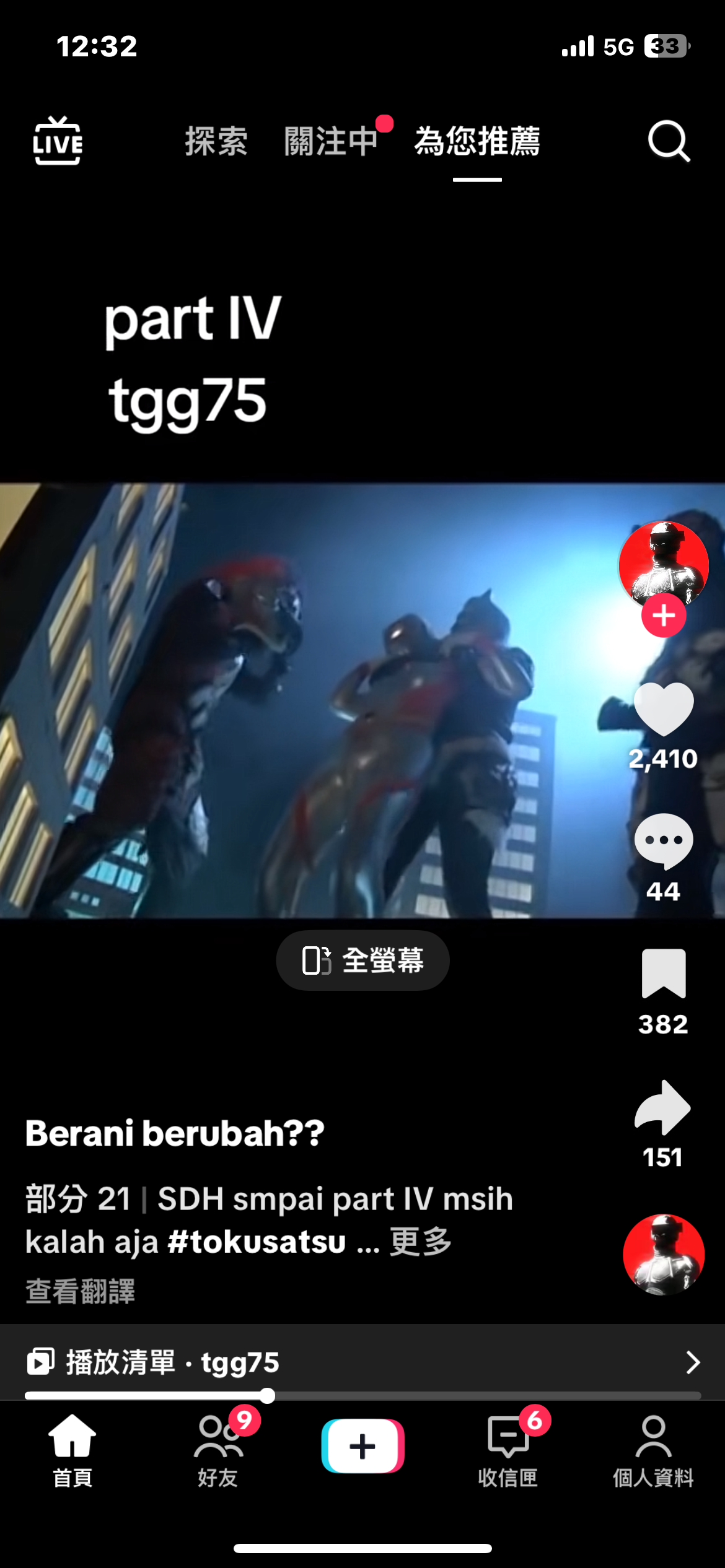
Task: Go to the 好友 tab
Action: [217, 1450]
